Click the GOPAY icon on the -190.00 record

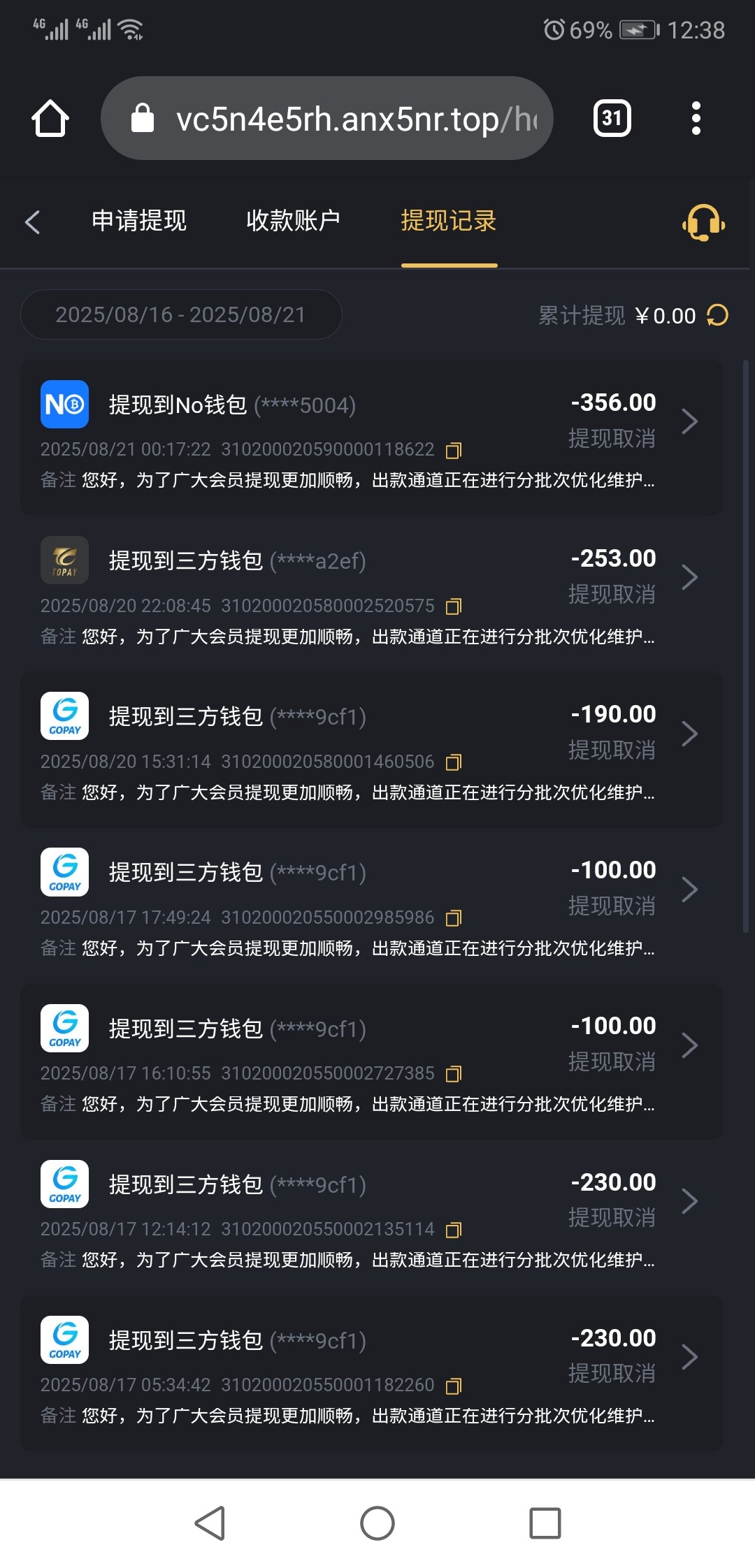pyautogui.click(x=64, y=715)
